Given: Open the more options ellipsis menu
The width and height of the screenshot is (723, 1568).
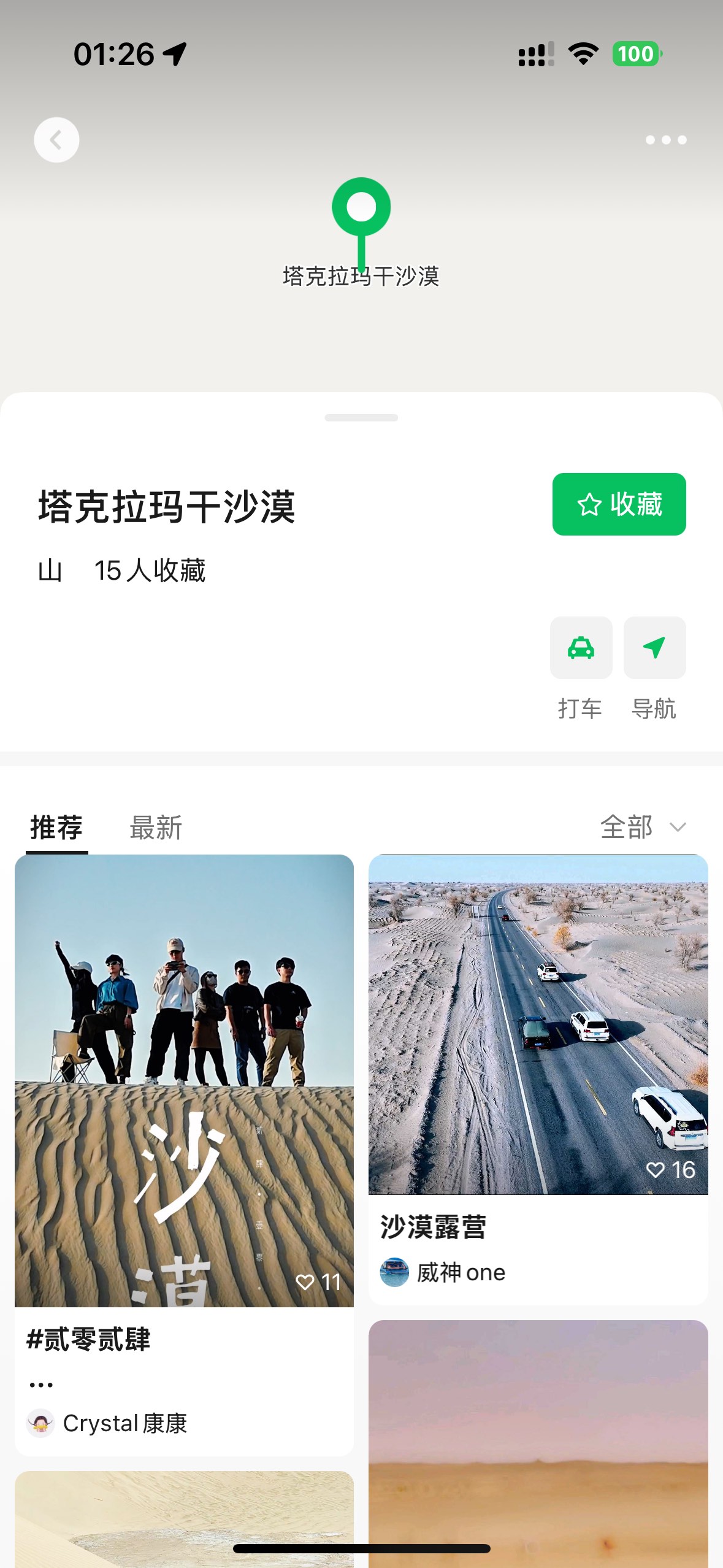Looking at the screenshot, I should (666, 139).
